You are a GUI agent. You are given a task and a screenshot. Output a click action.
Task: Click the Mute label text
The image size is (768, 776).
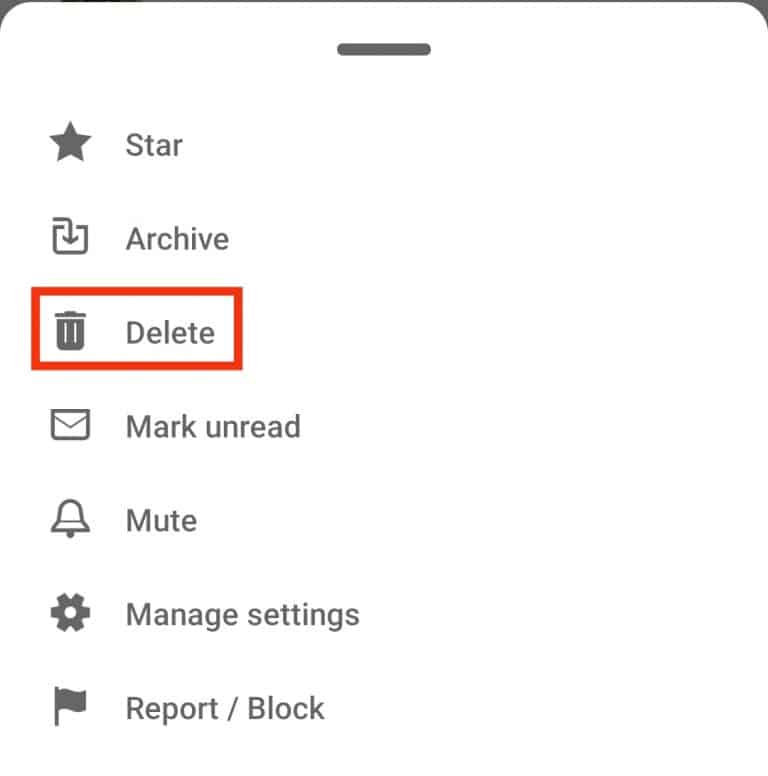[160, 519]
